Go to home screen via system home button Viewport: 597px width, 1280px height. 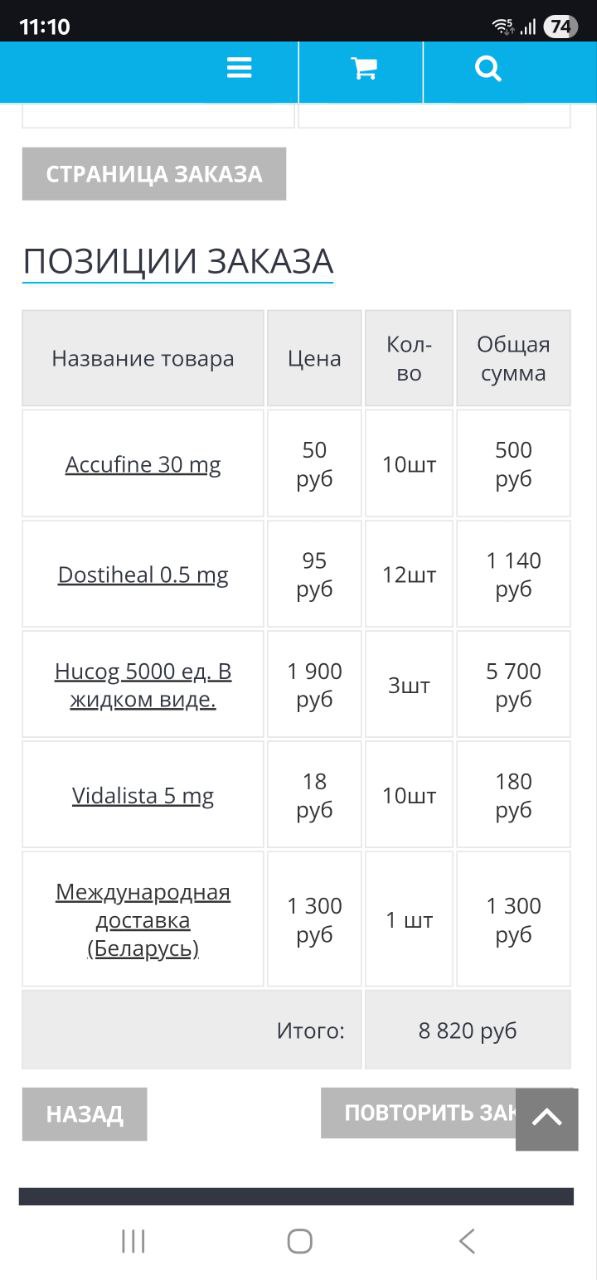click(x=299, y=1241)
